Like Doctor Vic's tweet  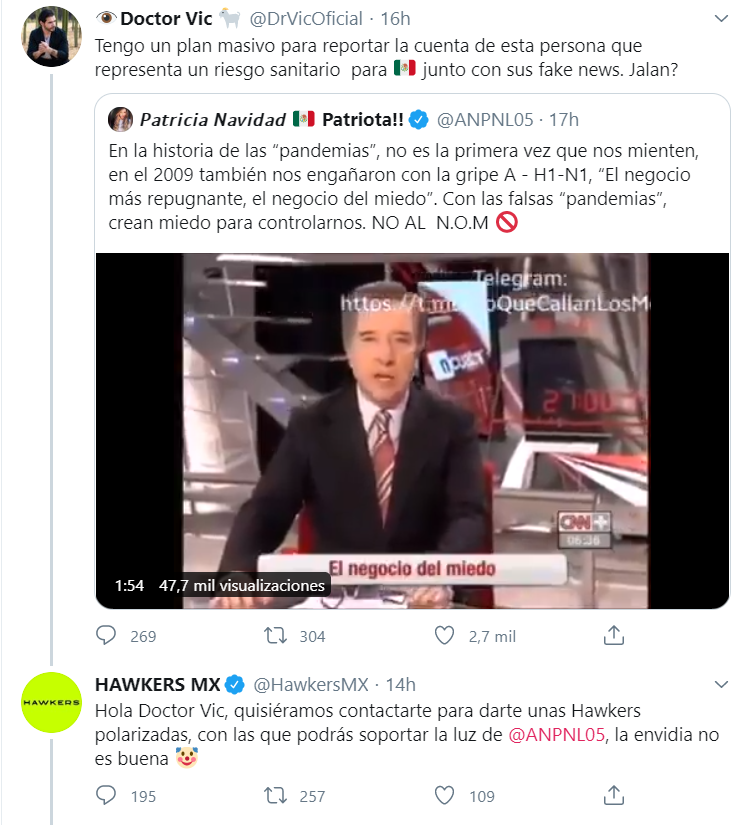(x=445, y=635)
